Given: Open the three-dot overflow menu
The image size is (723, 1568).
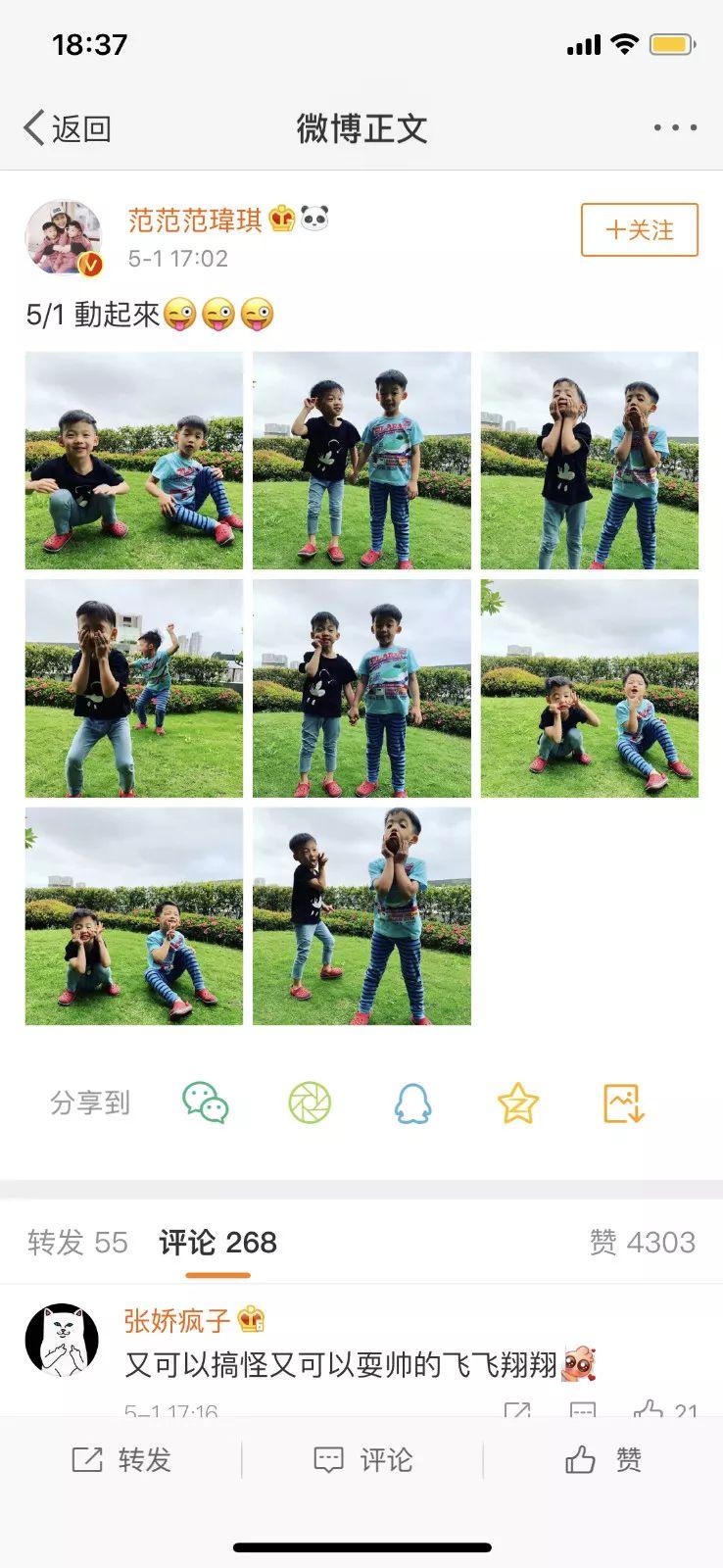Looking at the screenshot, I should tap(675, 127).
